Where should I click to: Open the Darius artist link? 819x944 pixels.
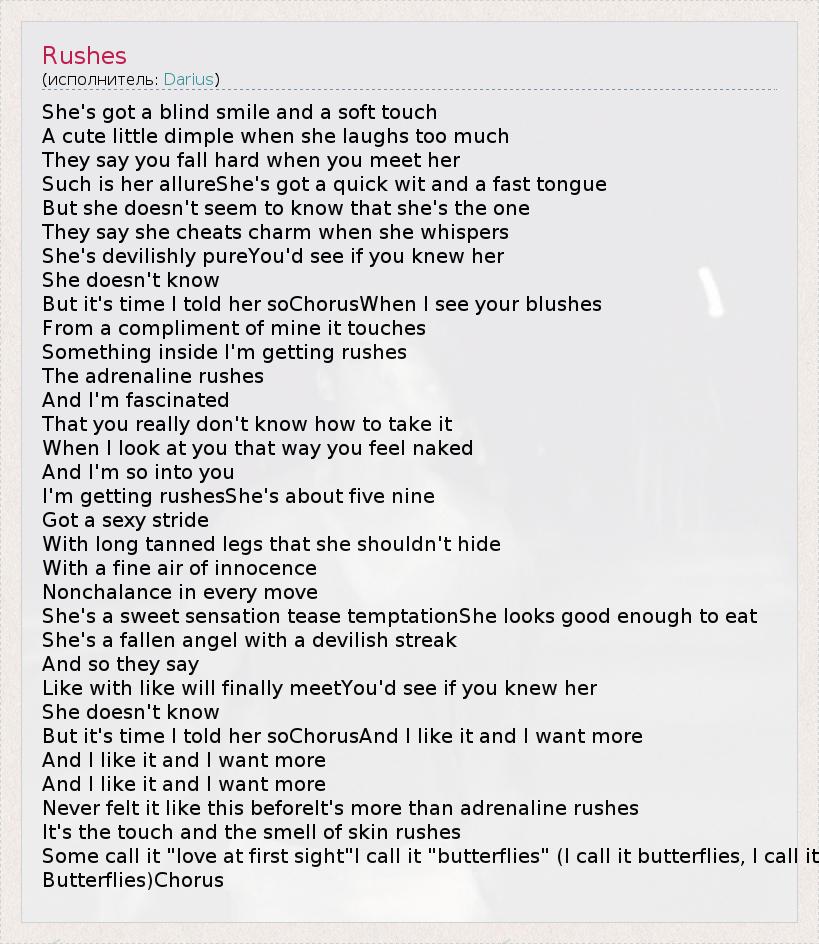click(x=188, y=79)
